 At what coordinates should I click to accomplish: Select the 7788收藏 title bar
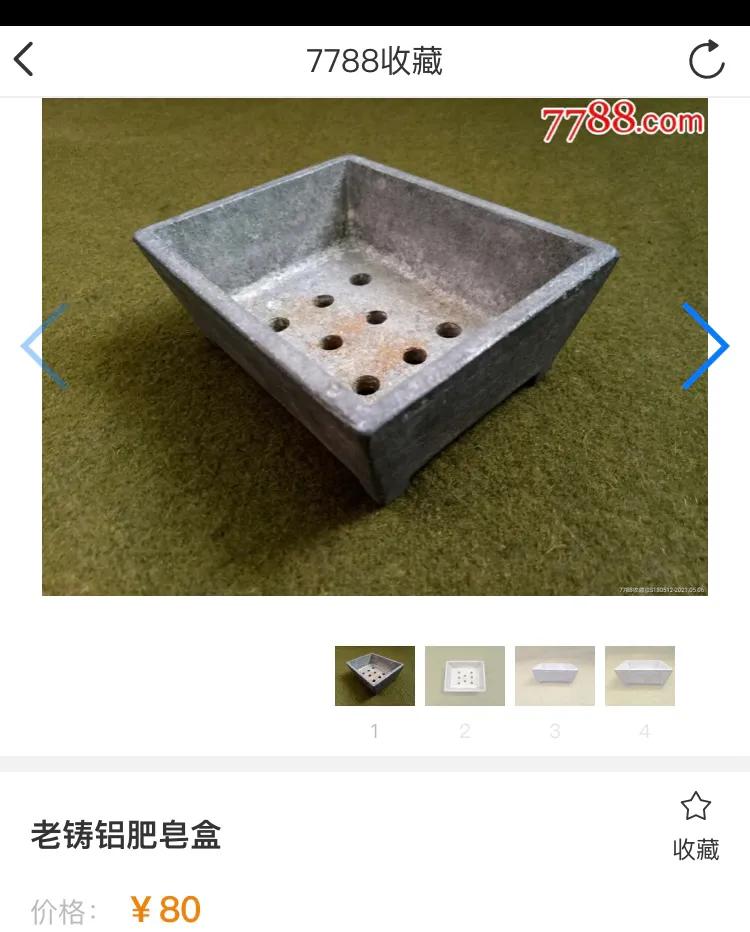[375, 59]
